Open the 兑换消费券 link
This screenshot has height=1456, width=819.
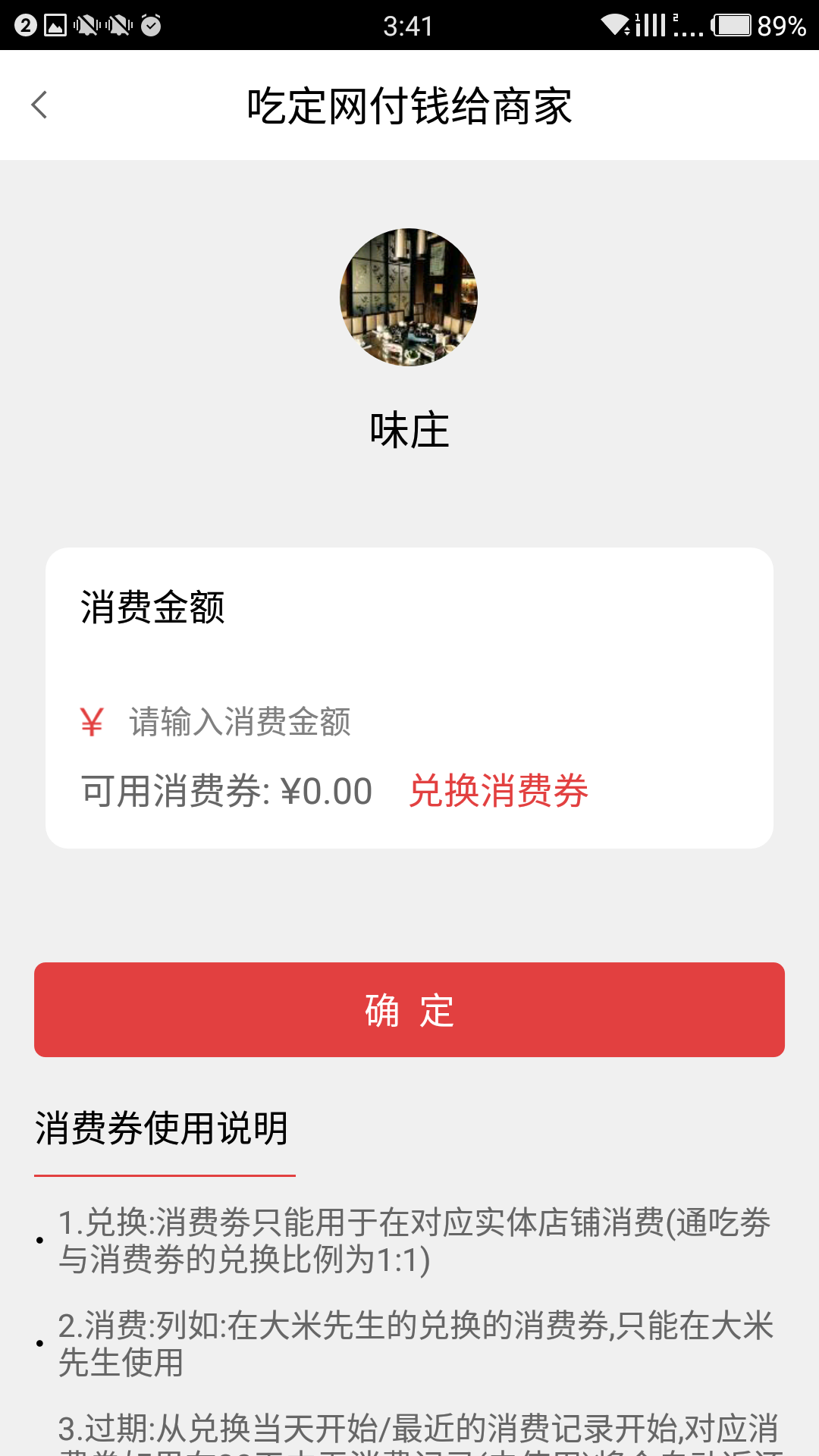[498, 791]
